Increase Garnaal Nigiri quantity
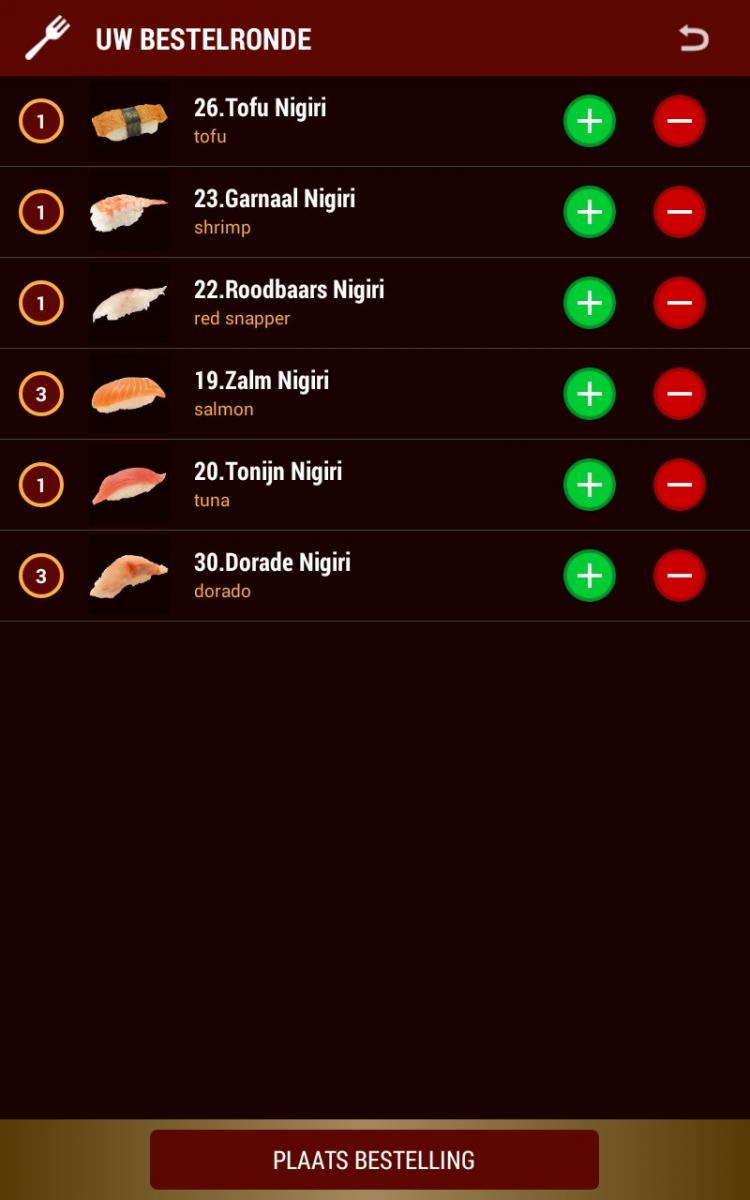This screenshot has width=750, height=1200. [590, 212]
